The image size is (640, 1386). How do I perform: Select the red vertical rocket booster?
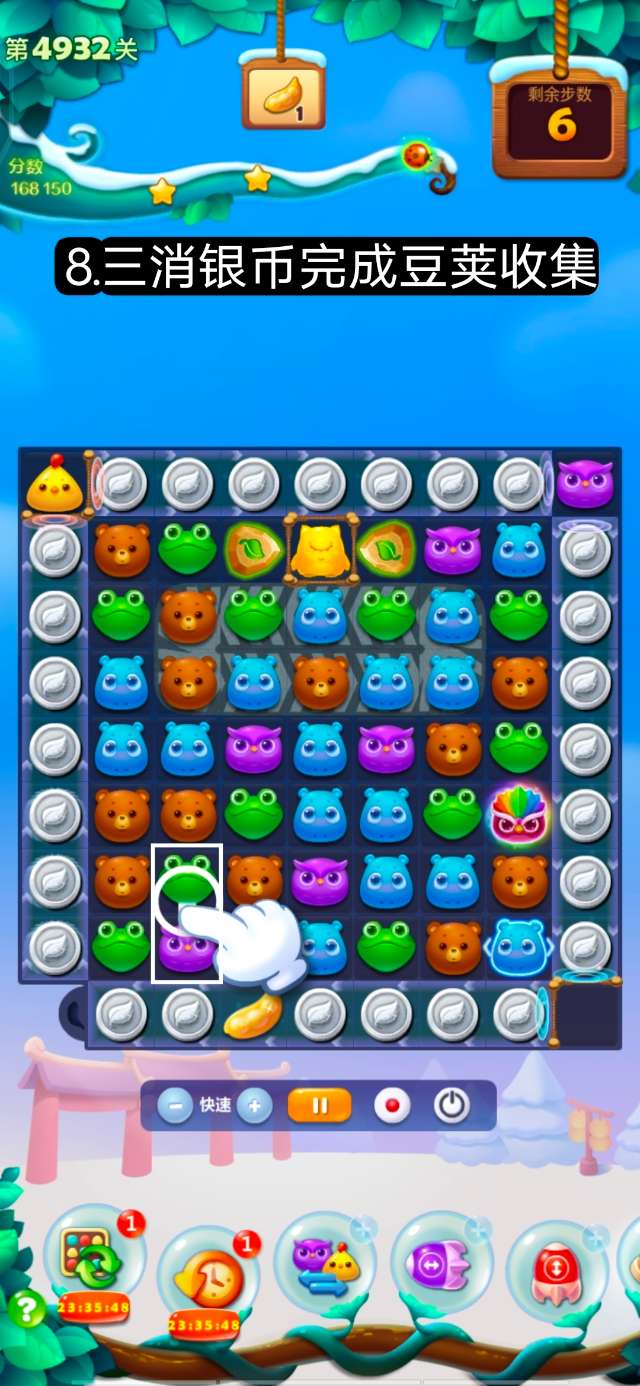coord(556,1268)
